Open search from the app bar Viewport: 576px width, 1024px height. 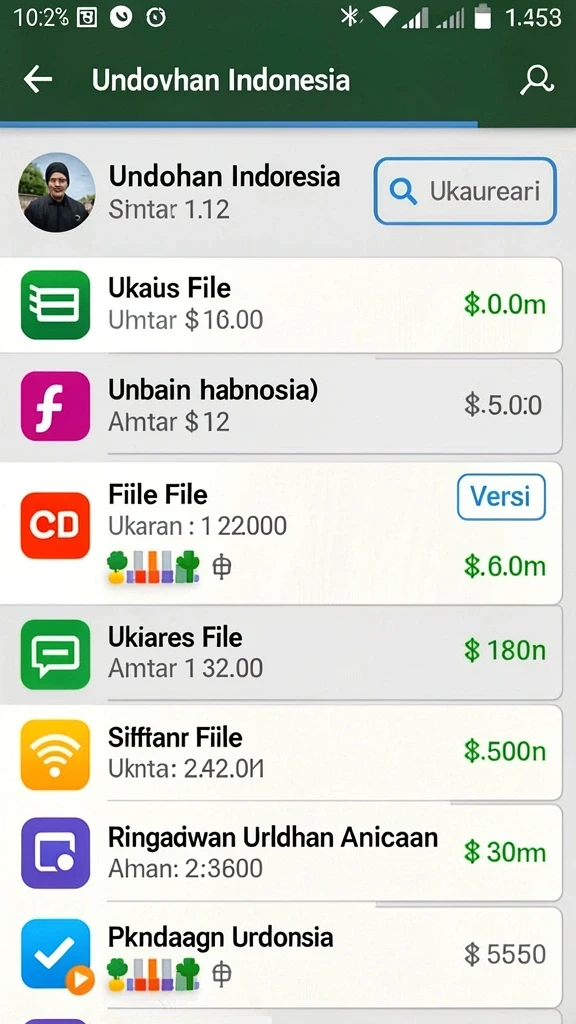click(x=537, y=80)
